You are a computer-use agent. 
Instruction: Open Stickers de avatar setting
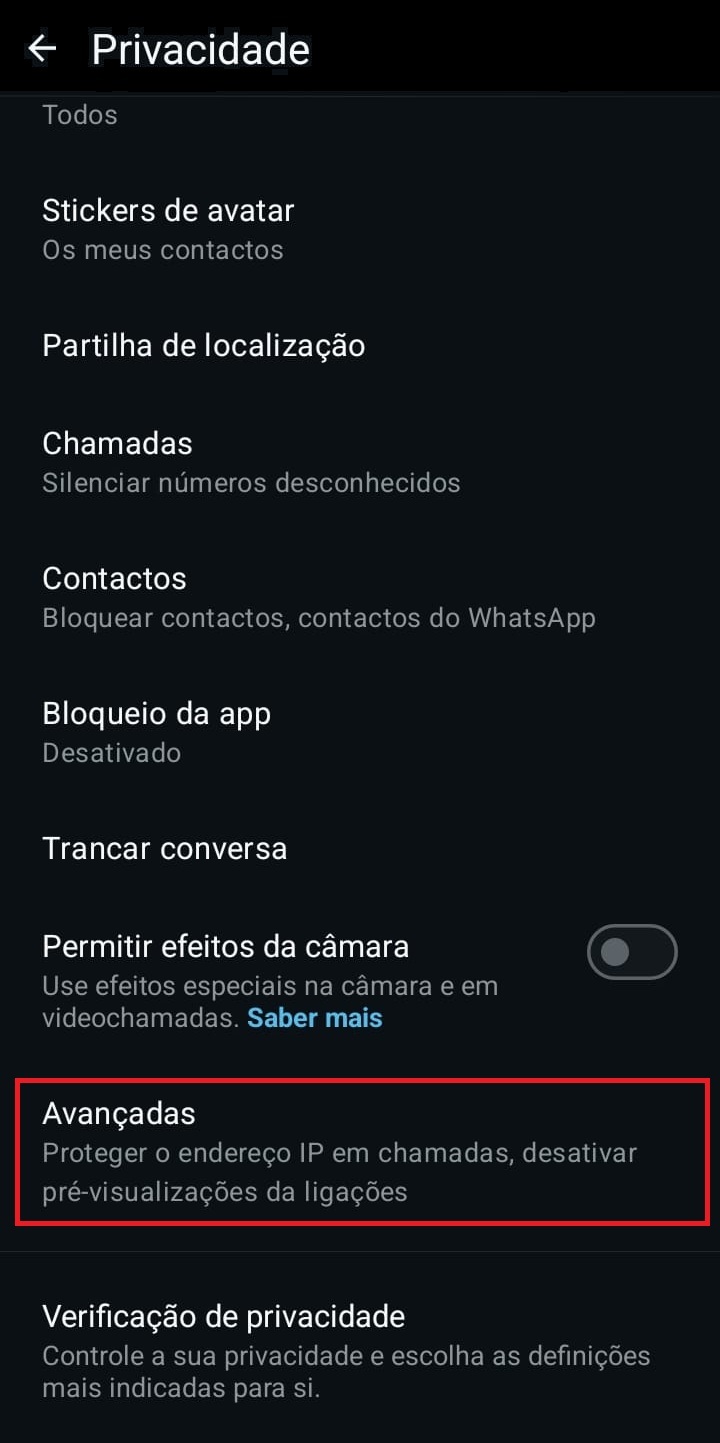pyautogui.click(x=168, y=229)
